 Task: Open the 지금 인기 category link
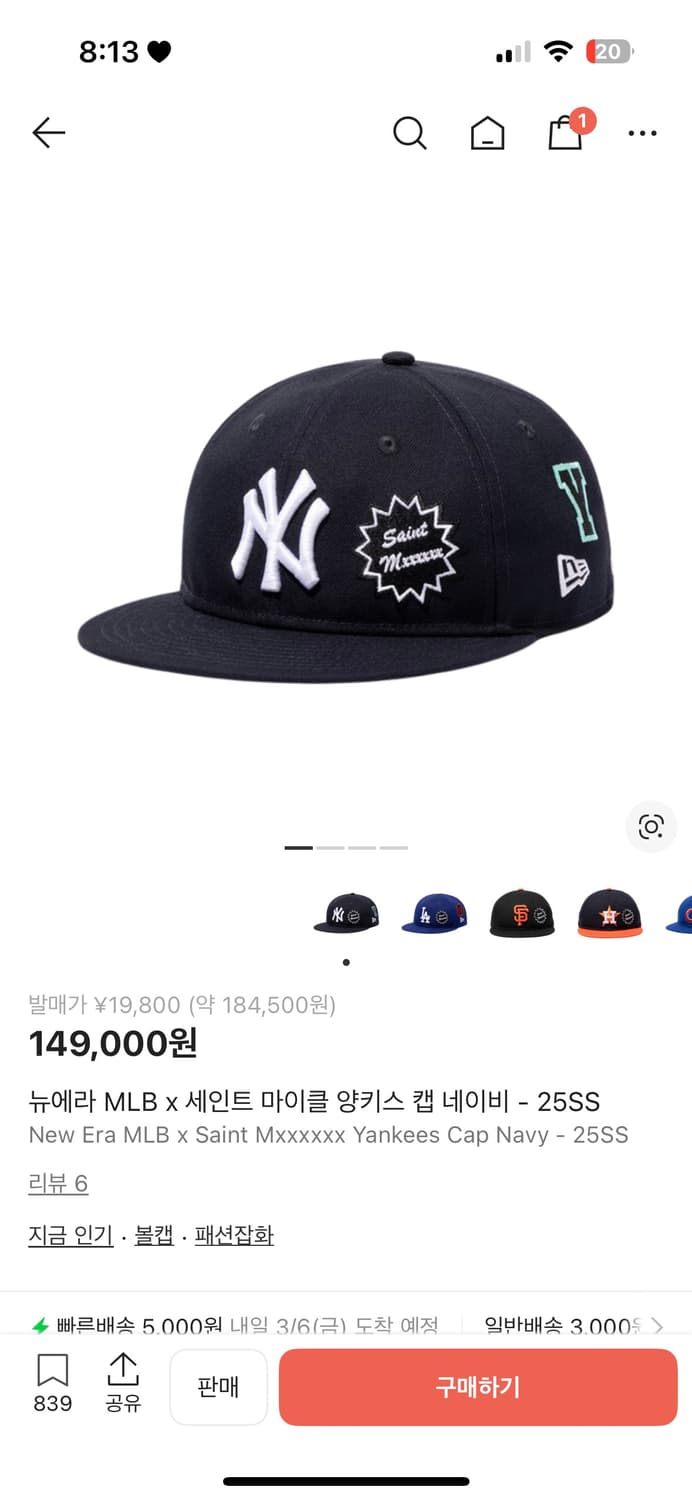click(70, 1236)
